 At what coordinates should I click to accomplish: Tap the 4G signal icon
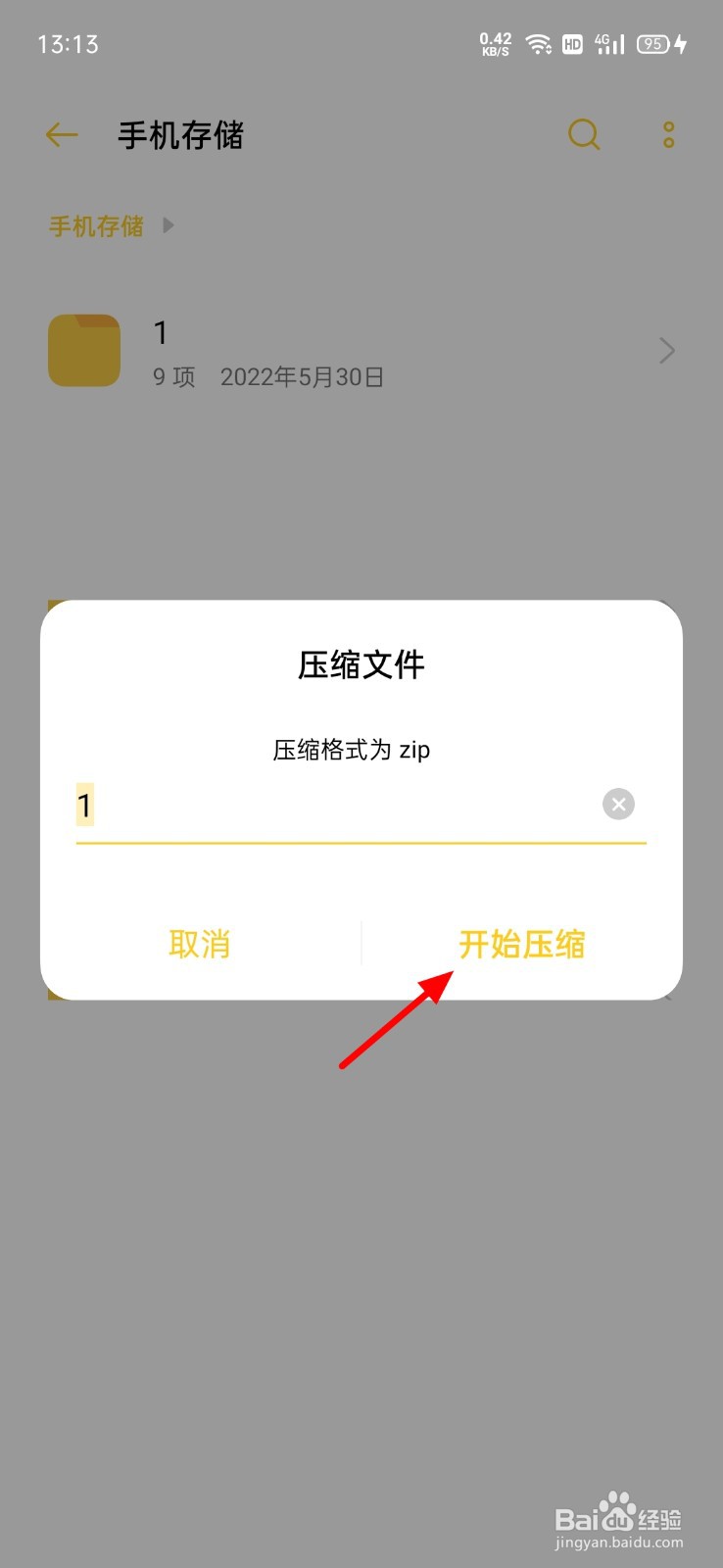tap(607, 43)
